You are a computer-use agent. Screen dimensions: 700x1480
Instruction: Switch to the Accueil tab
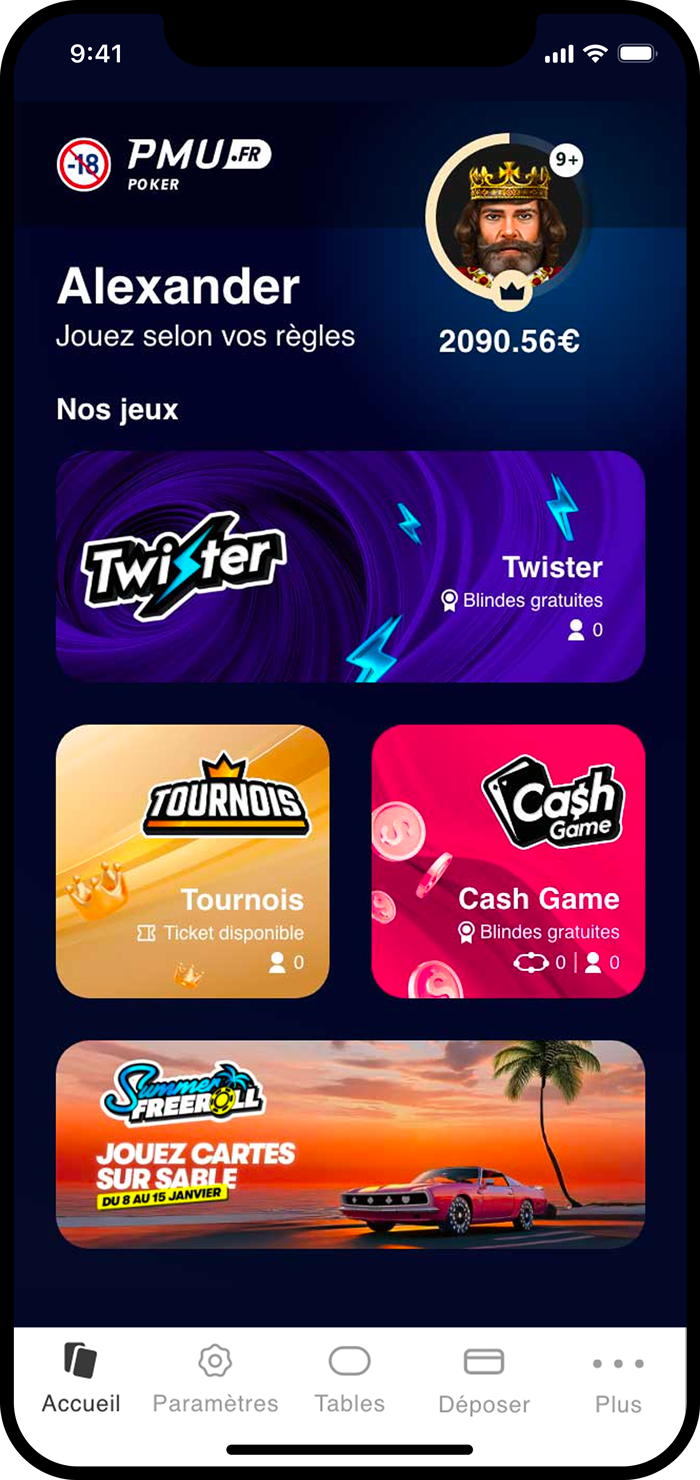81,1379
